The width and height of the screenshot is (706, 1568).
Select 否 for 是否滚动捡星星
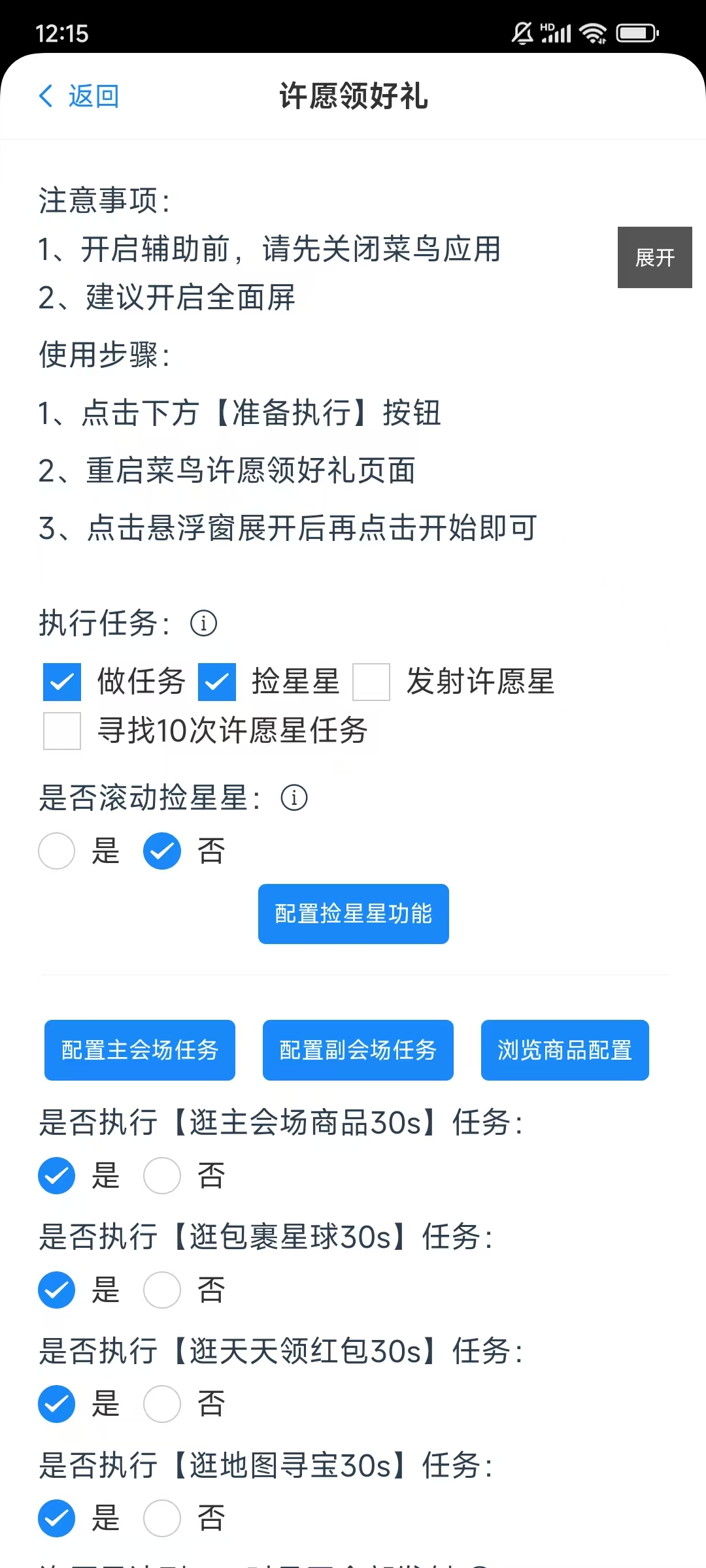pyautogui.click(x=162, y=851)
